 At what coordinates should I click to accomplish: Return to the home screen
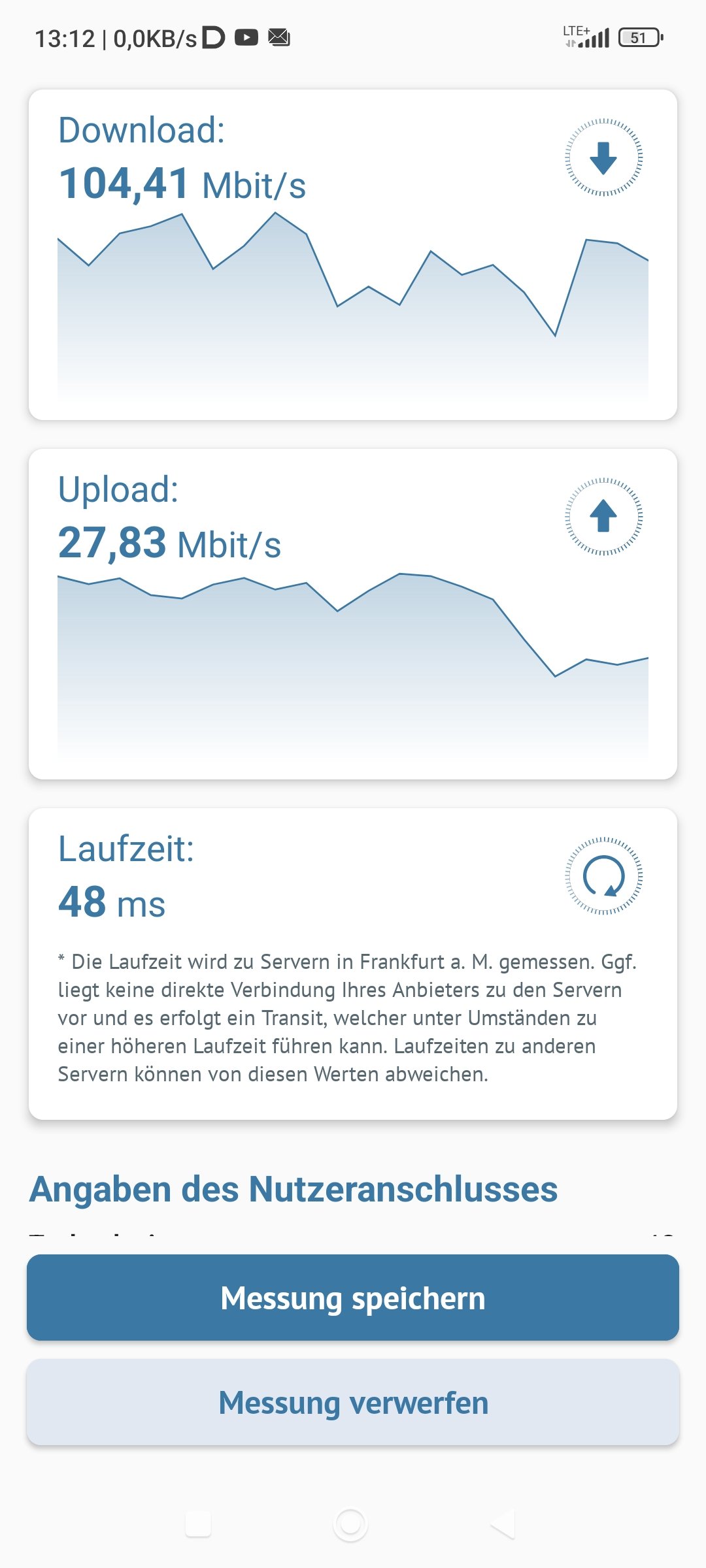pos(350,1524)
